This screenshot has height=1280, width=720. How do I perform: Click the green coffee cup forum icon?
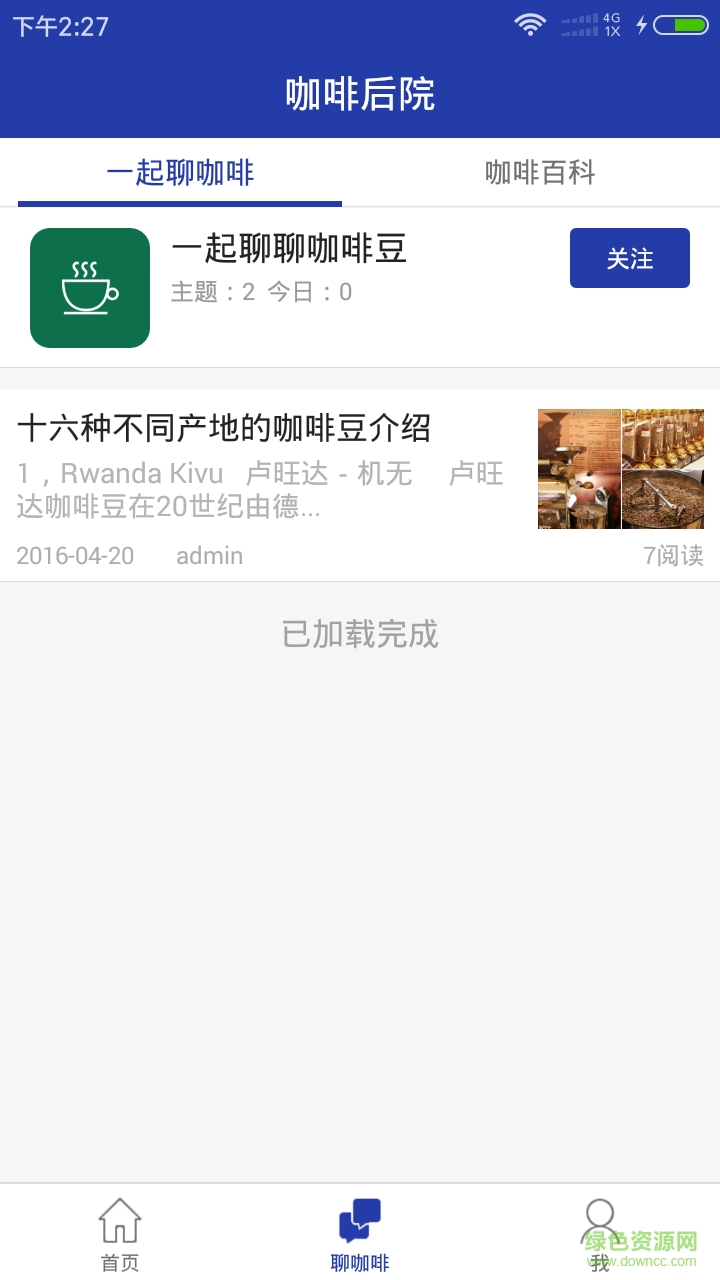89,287
